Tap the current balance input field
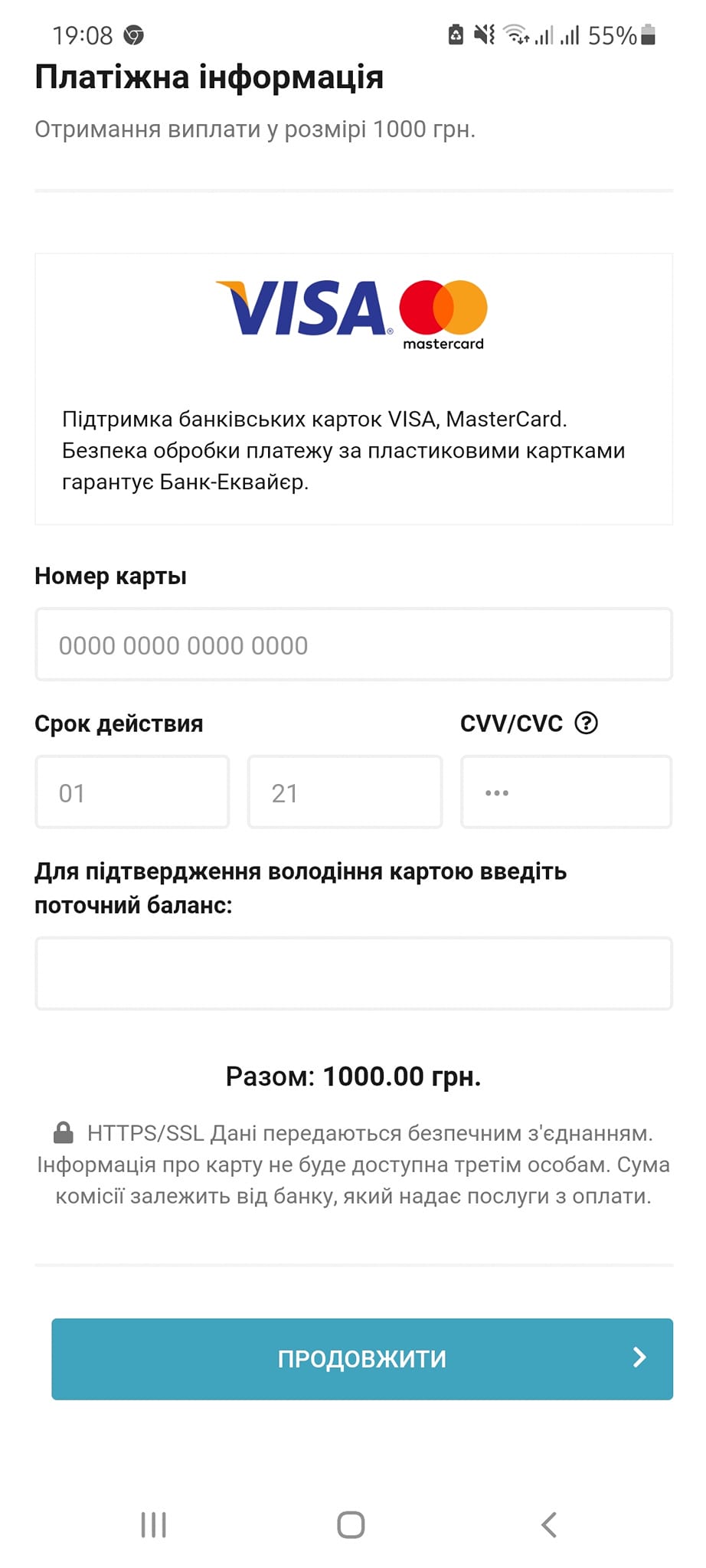This screenshot has width=706, height=1568. tap(353, 973)
